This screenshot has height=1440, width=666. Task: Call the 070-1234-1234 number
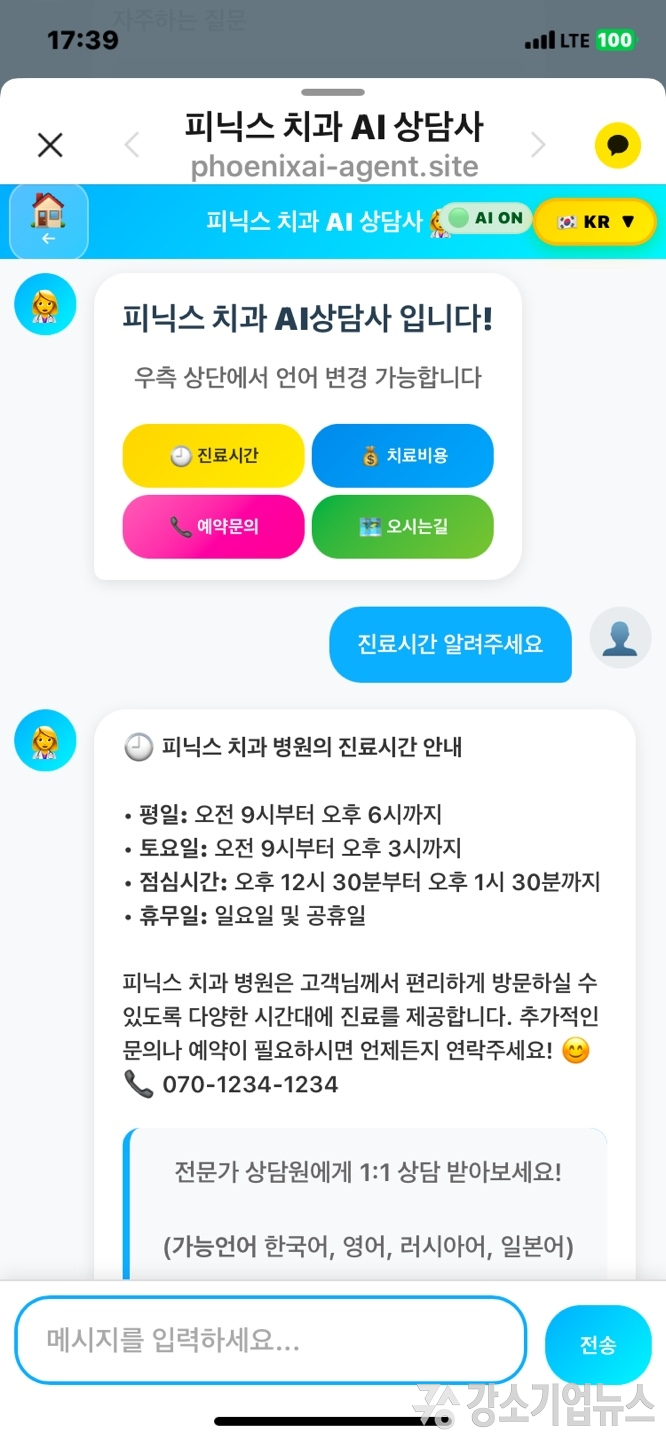249,1084
